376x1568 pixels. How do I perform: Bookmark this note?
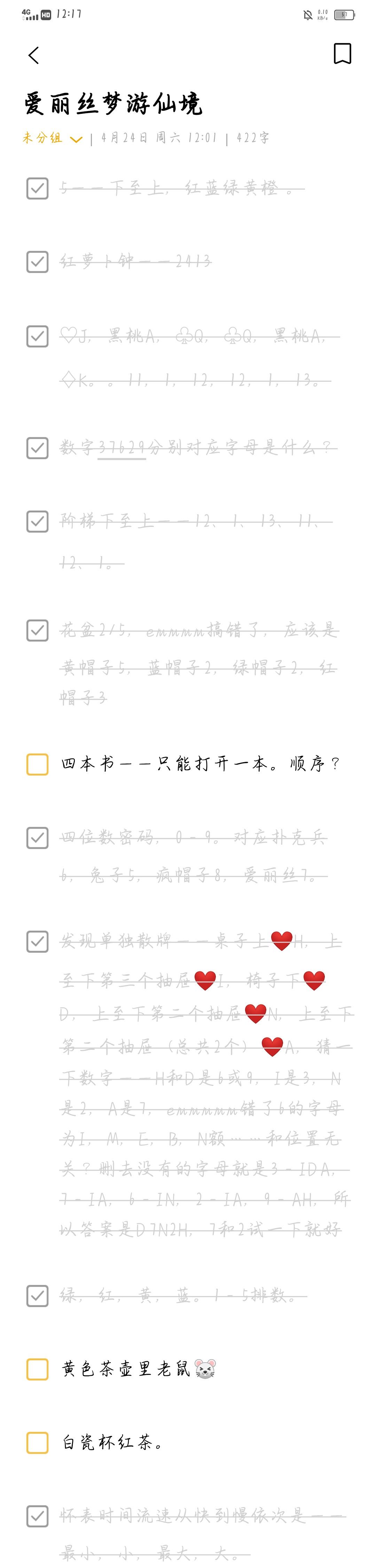point(342,54)
